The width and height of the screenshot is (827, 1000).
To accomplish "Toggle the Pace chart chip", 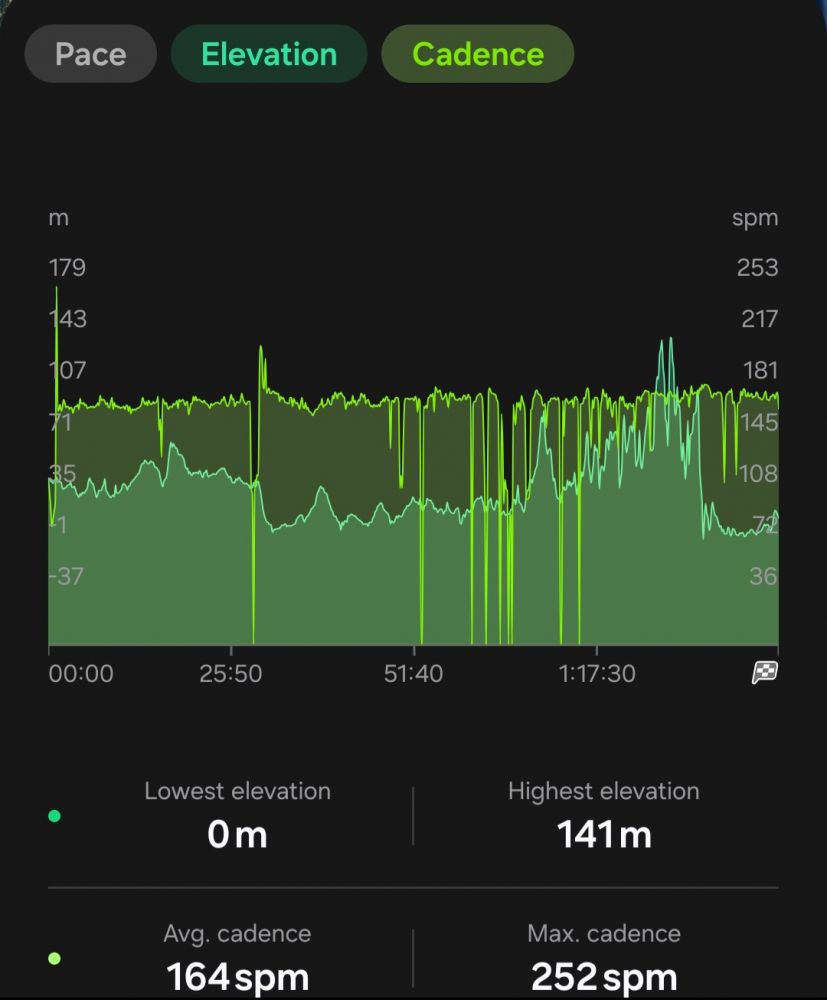I will click(x=90, y=54).
